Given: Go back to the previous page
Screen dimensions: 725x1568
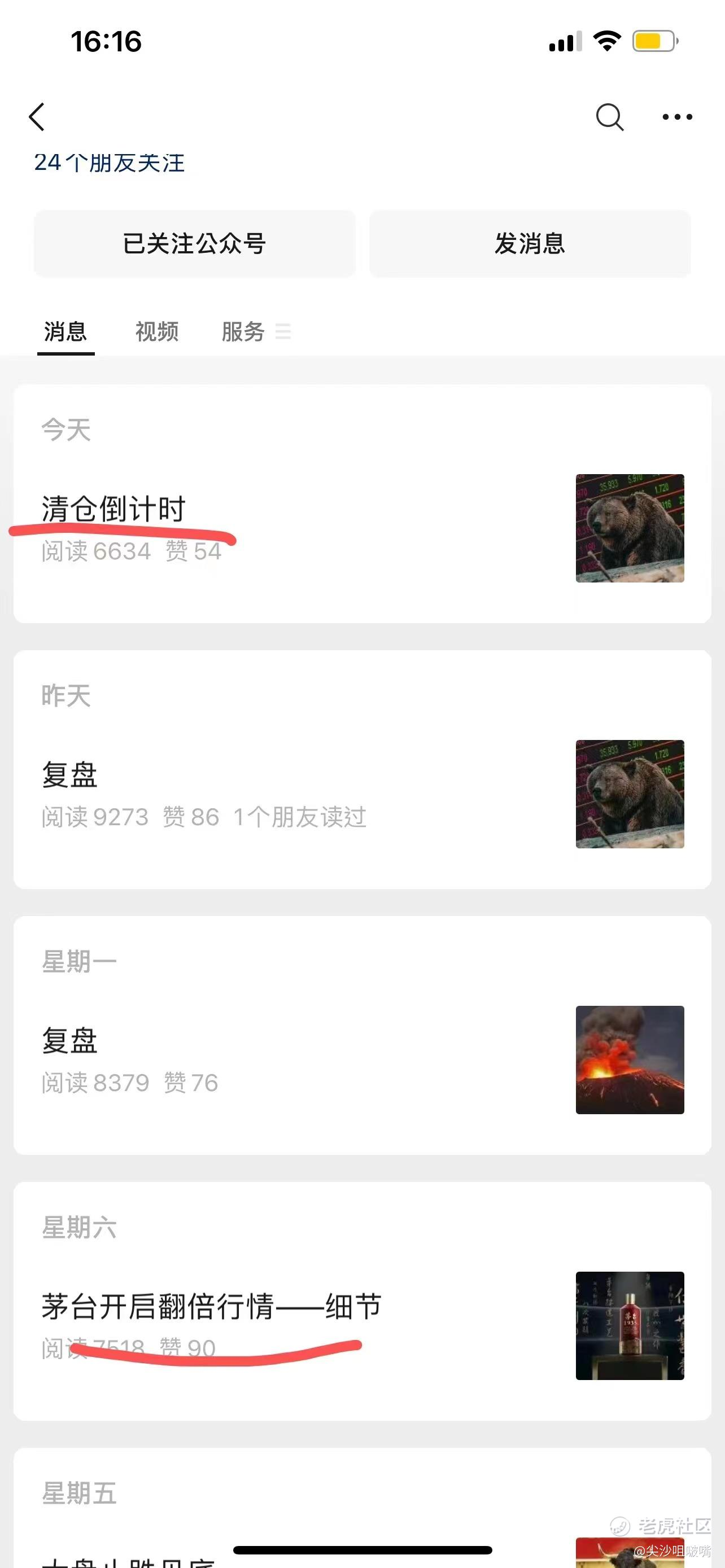Looking at the screenshot, I should 37,117.
